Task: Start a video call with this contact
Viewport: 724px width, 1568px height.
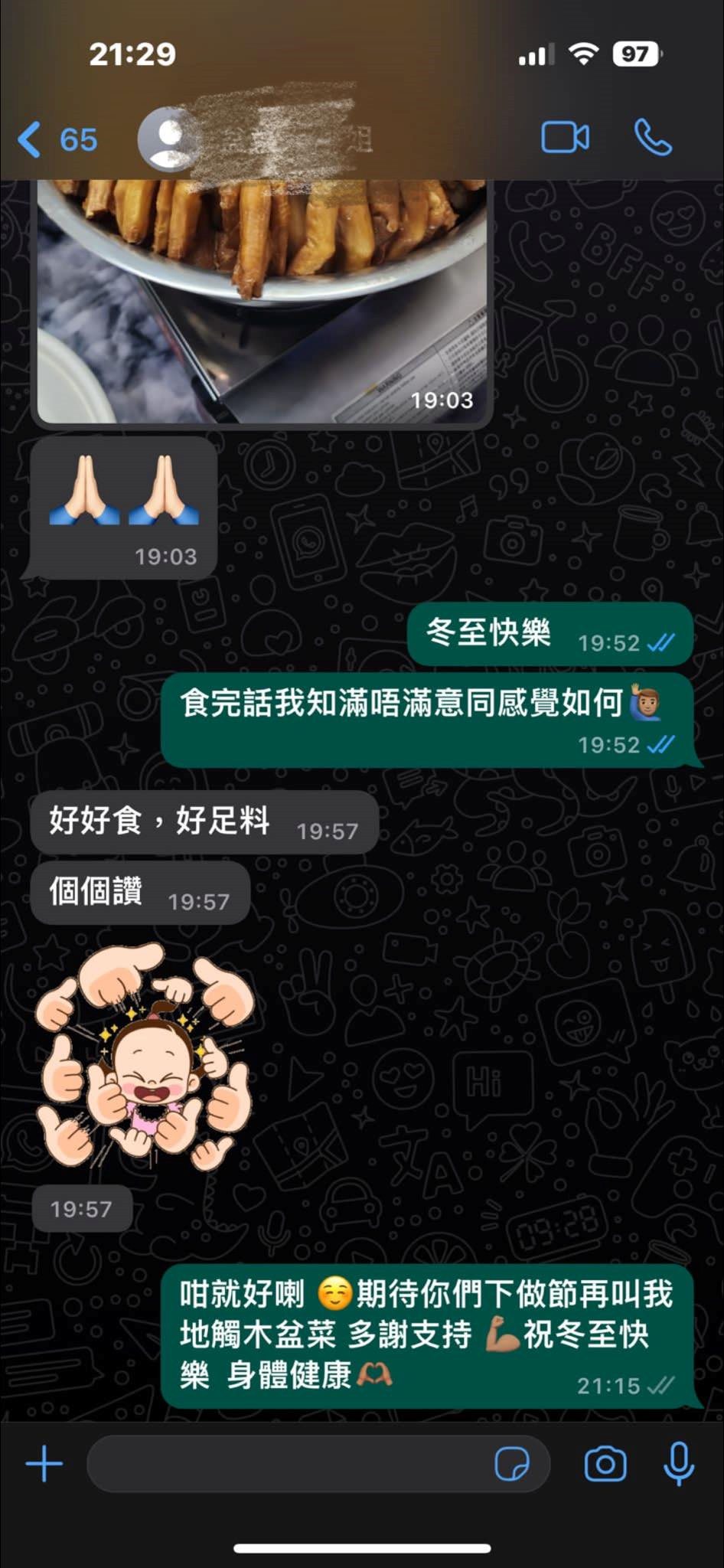Action: tap(565, 138)
